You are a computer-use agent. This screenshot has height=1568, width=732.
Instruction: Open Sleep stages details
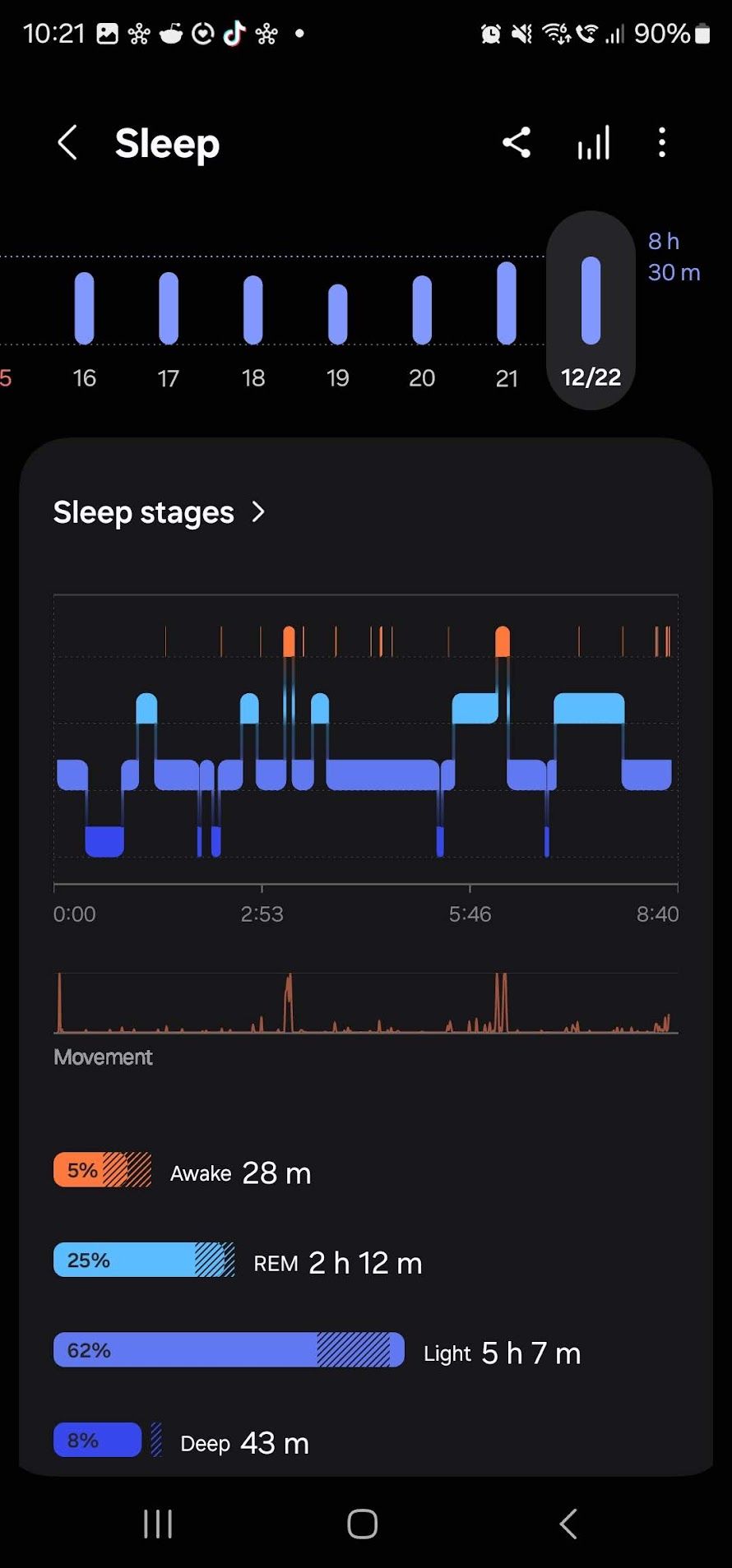pyautogui.click(x=160, y=512)
